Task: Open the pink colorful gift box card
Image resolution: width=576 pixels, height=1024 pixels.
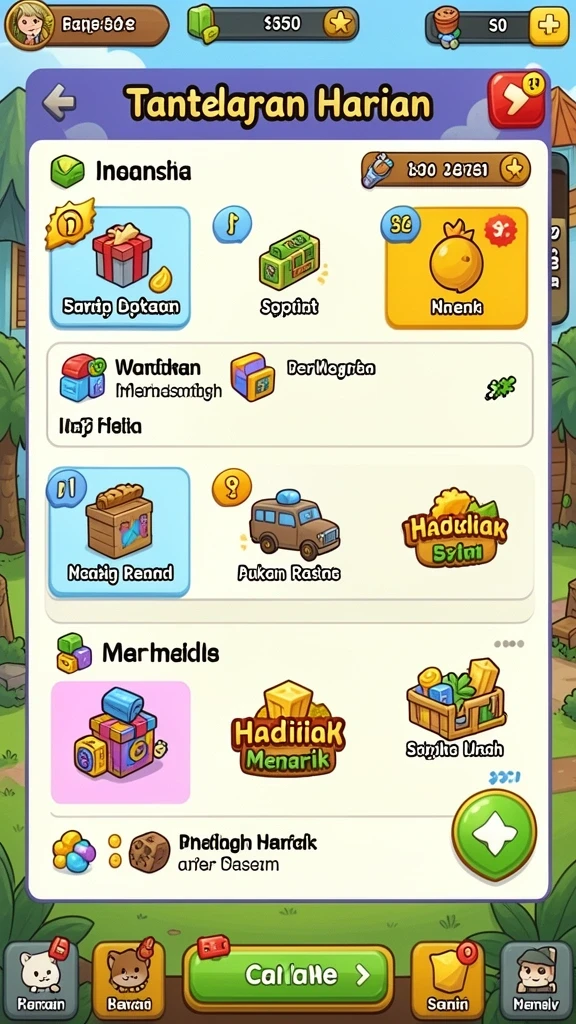Action: click(121, 742)
